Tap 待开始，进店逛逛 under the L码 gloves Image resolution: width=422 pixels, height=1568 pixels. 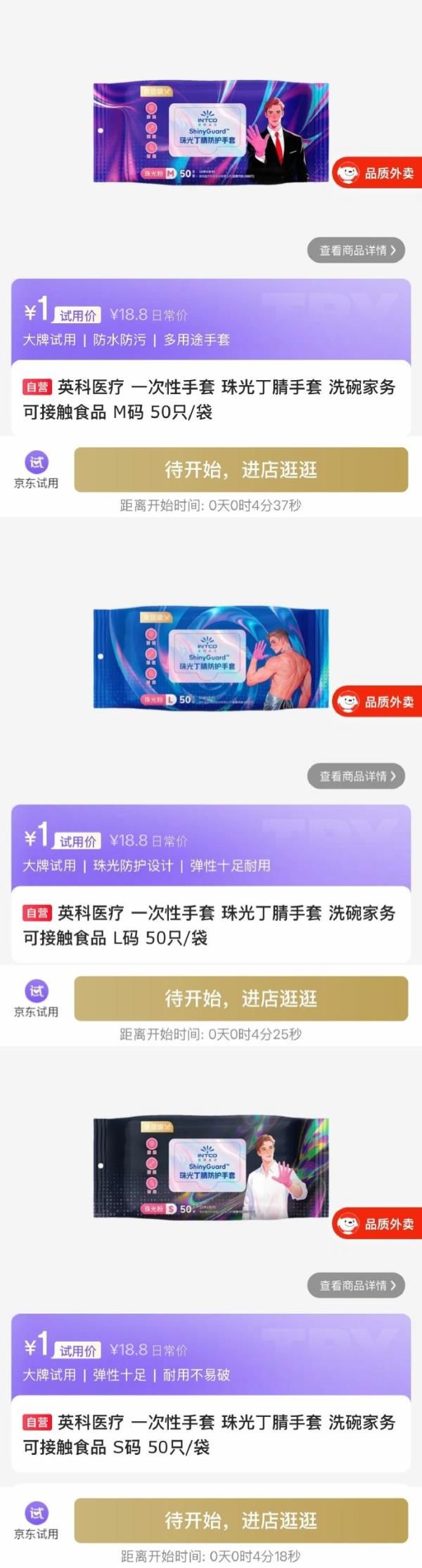pyautogui.click(x=241, y=998)
